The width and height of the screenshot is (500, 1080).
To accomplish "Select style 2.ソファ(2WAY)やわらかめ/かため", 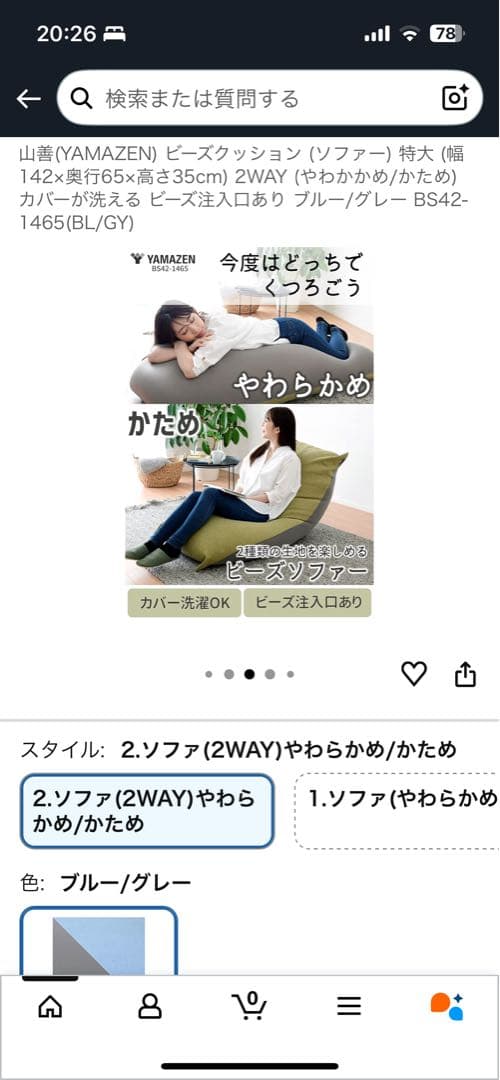I will coord(147,811).
